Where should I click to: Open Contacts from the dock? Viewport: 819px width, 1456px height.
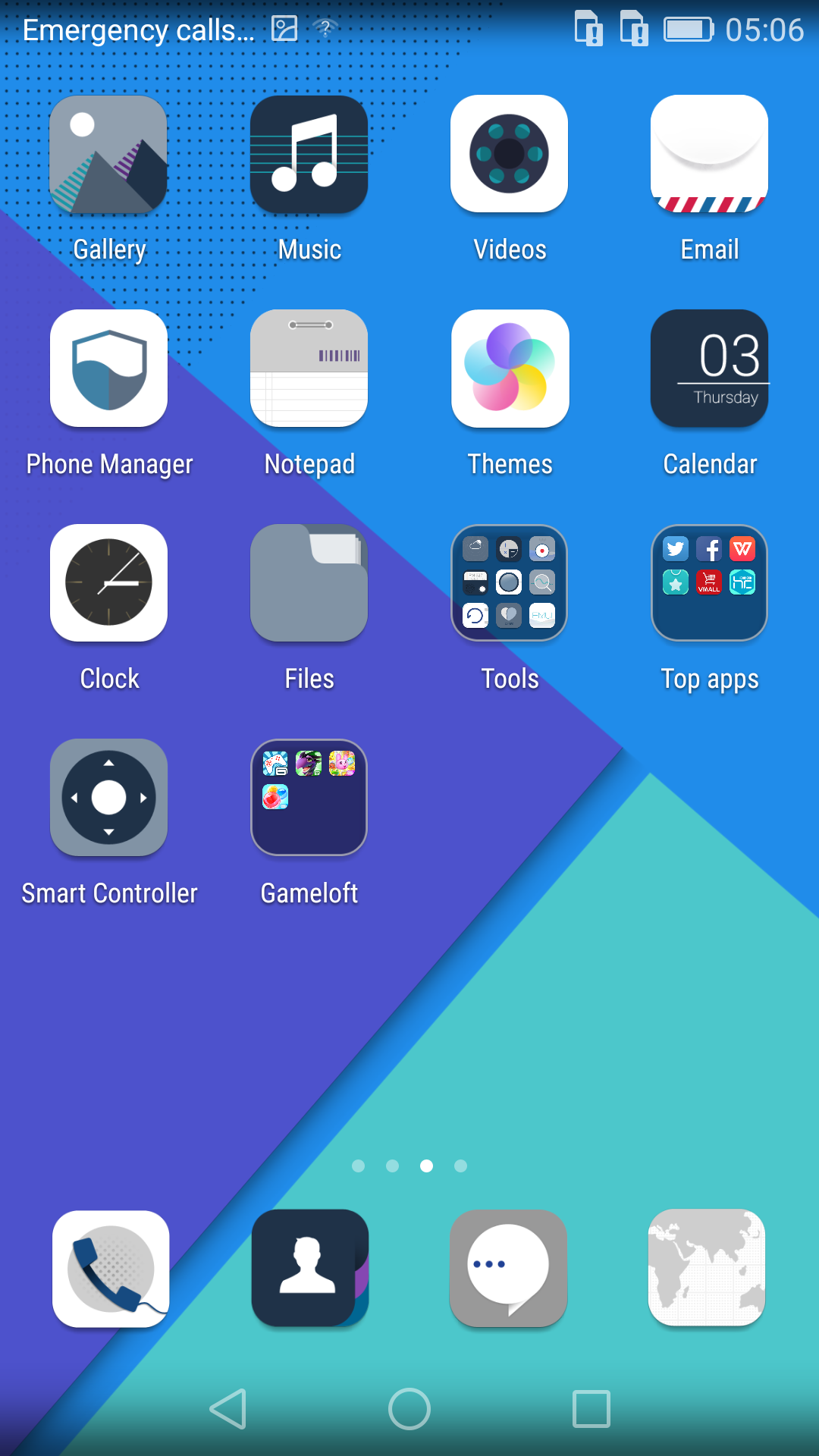pyautogui.click(x=309, y=1269)
